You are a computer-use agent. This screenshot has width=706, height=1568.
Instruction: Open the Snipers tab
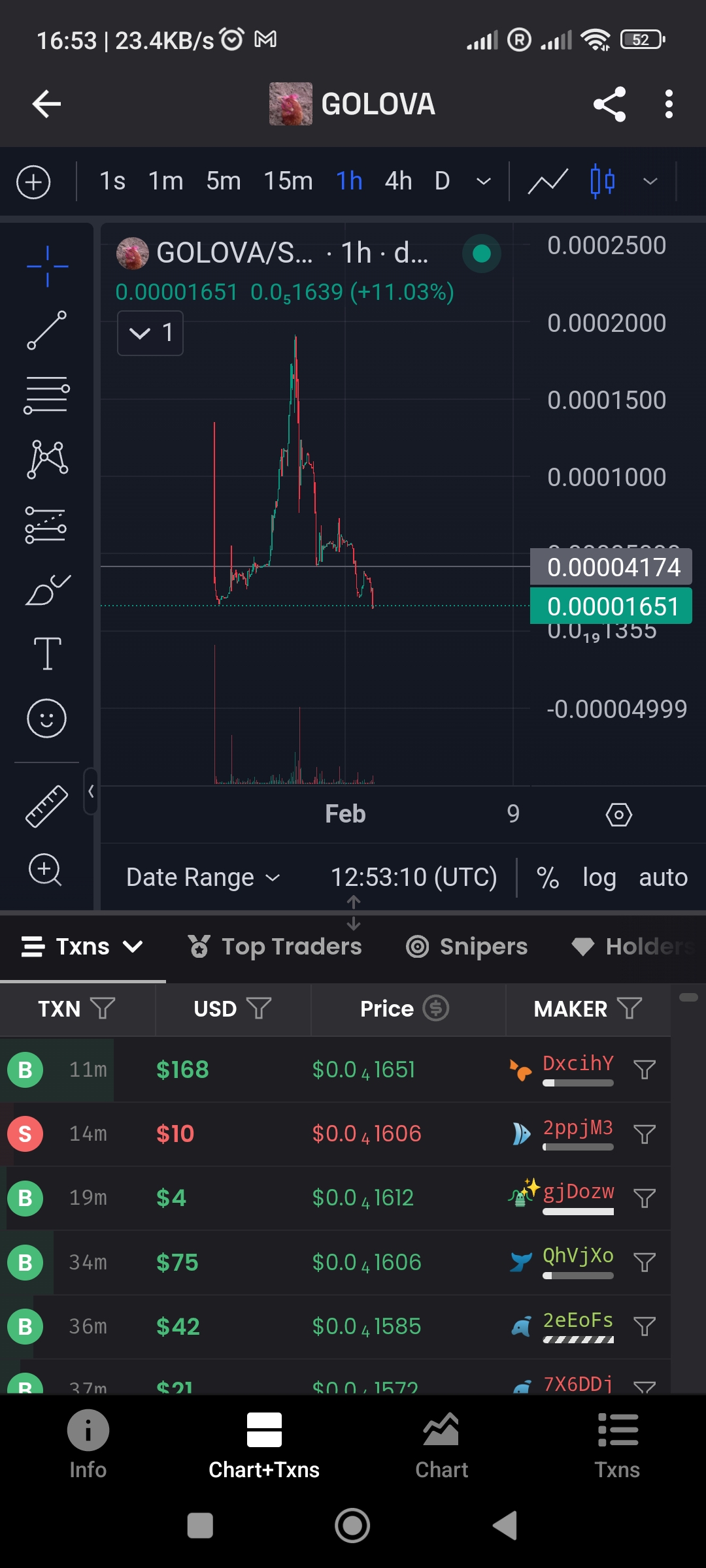pyautogui.click(x=467, y=946)
